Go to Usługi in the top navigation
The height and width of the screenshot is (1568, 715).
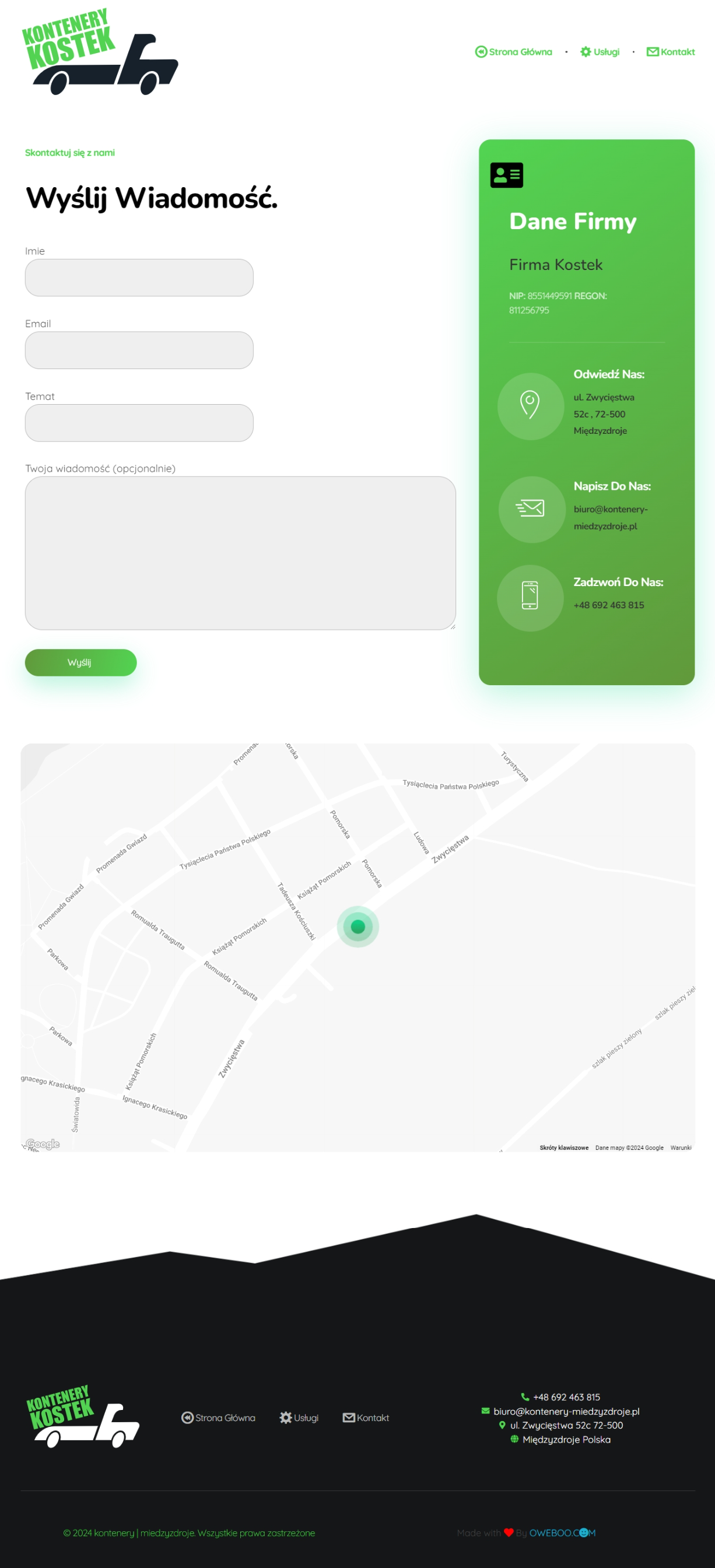(x=600, y=52)
